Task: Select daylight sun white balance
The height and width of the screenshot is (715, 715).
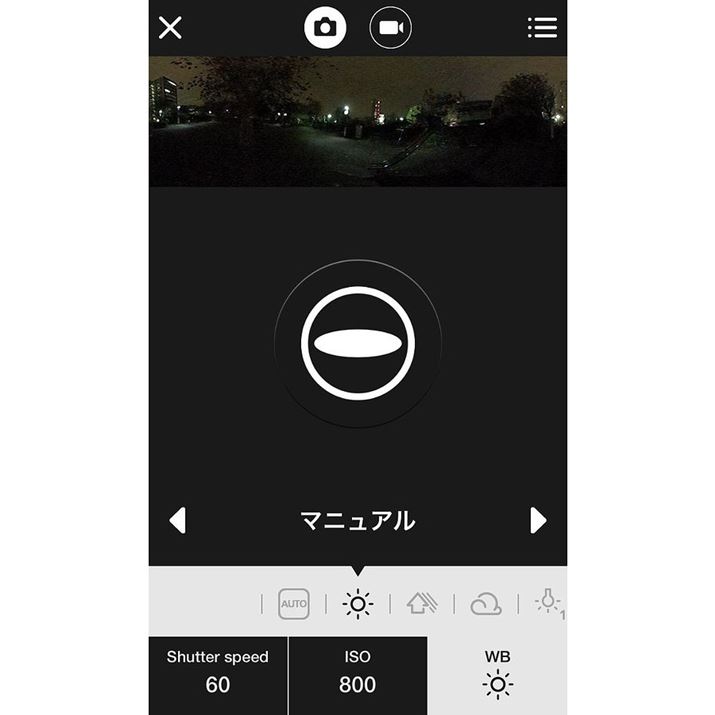Action: click(x=357, y=604)
